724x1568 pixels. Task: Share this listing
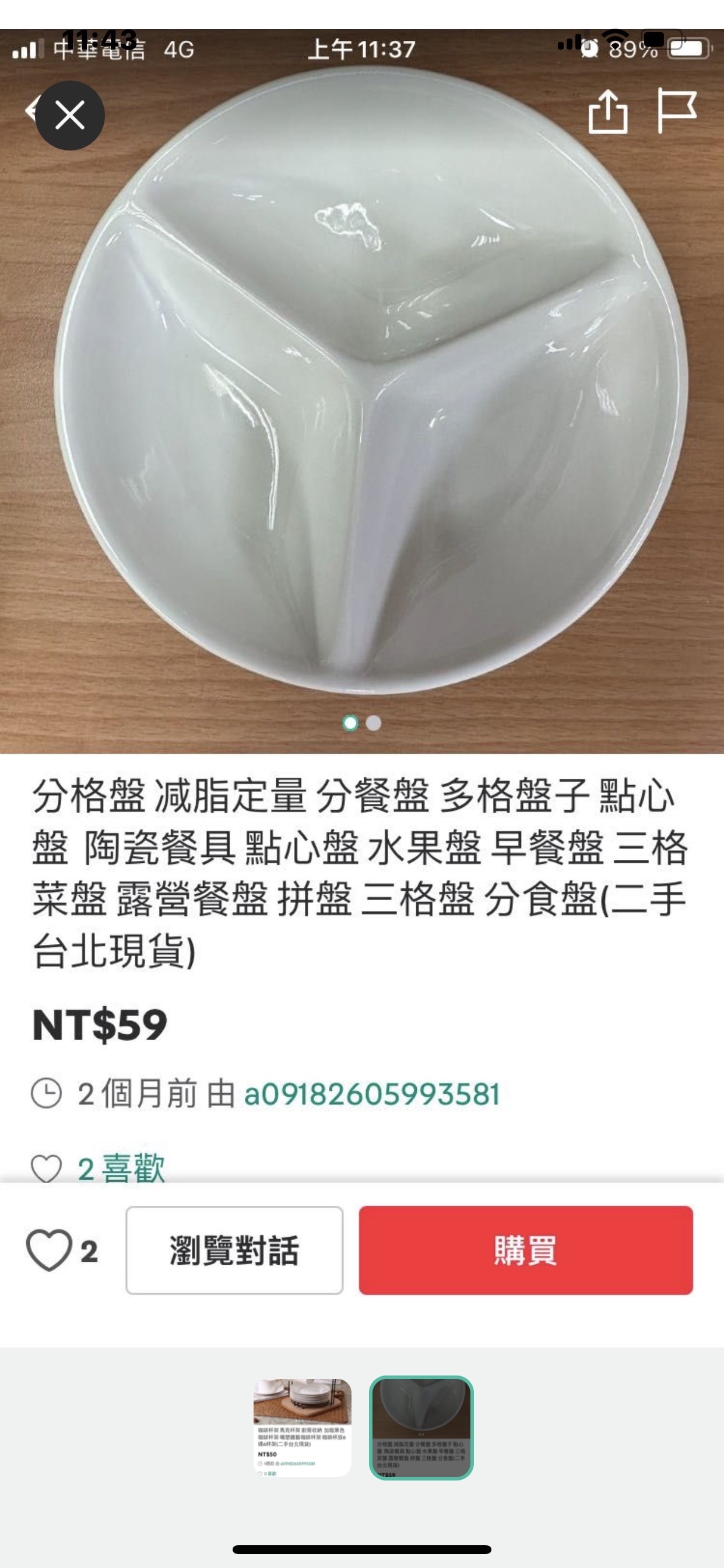click(x=608, y=112)
